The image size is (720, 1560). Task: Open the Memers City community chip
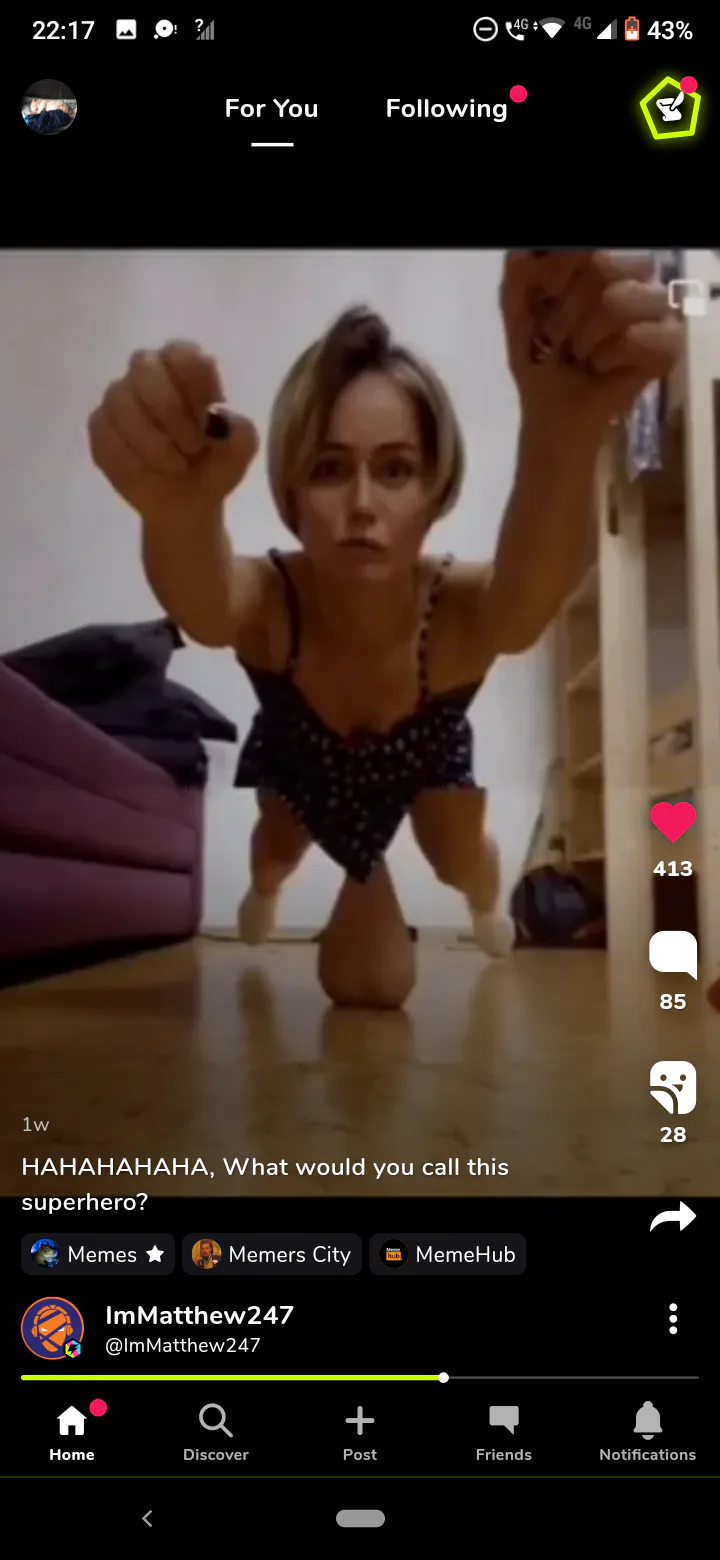click(x=272, y=1254)
